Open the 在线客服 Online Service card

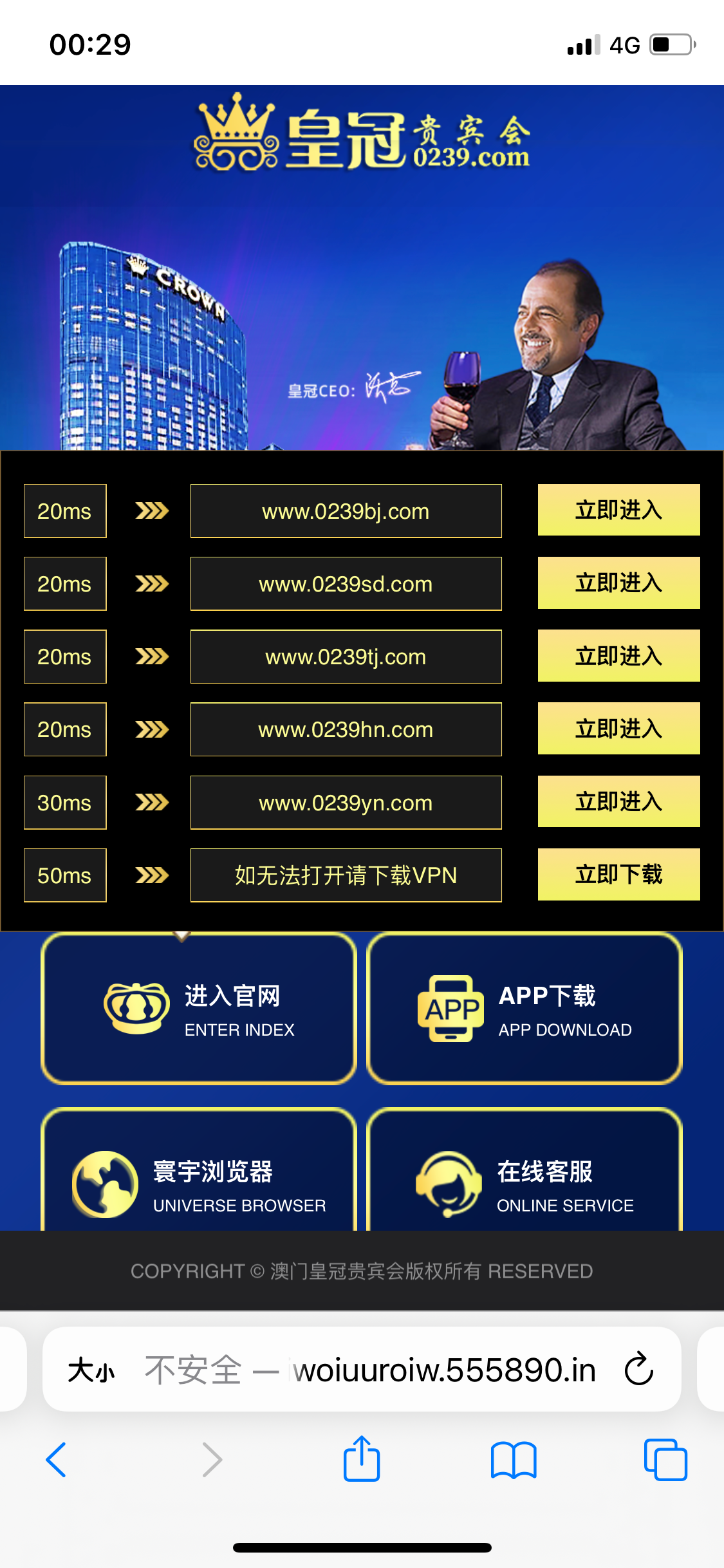coord(524,1178)
